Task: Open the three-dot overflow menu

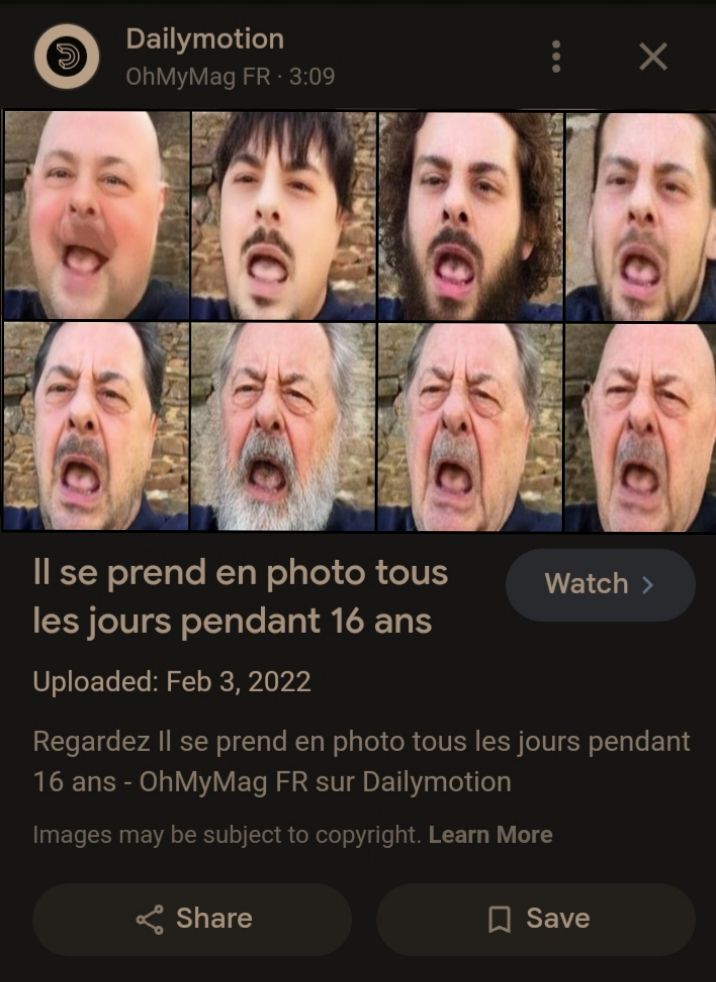Action: (556, 56)
